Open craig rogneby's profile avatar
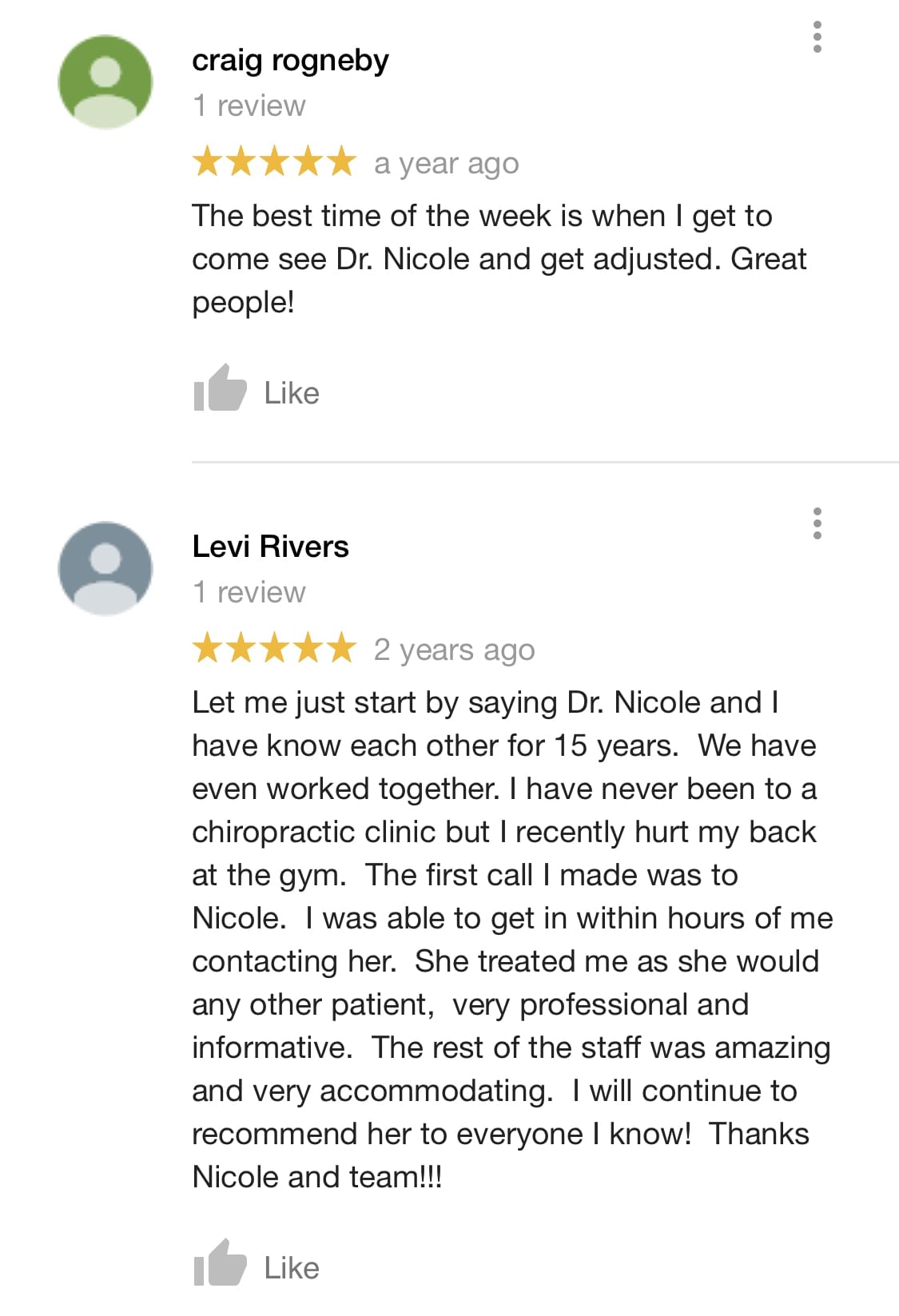899x1316 pixels. (105, 82)
